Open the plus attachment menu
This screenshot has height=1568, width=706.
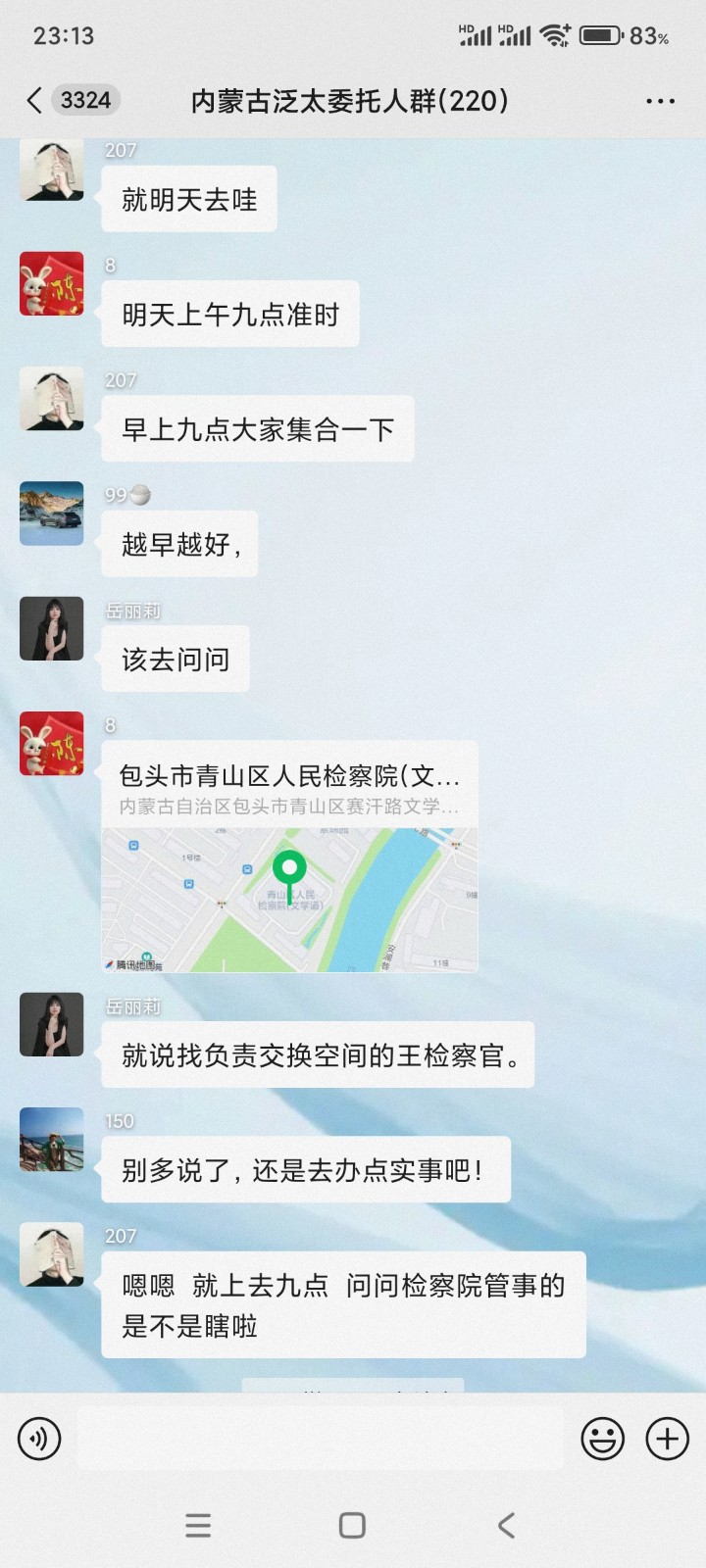(x=667, y=1439)
